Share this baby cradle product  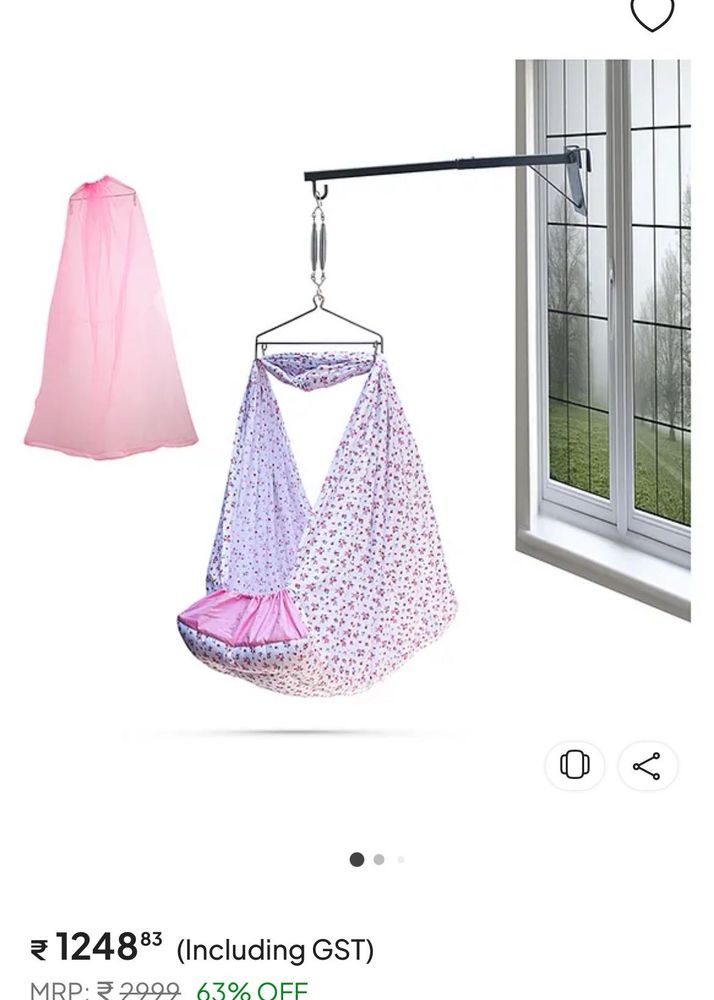pos(647,766)
